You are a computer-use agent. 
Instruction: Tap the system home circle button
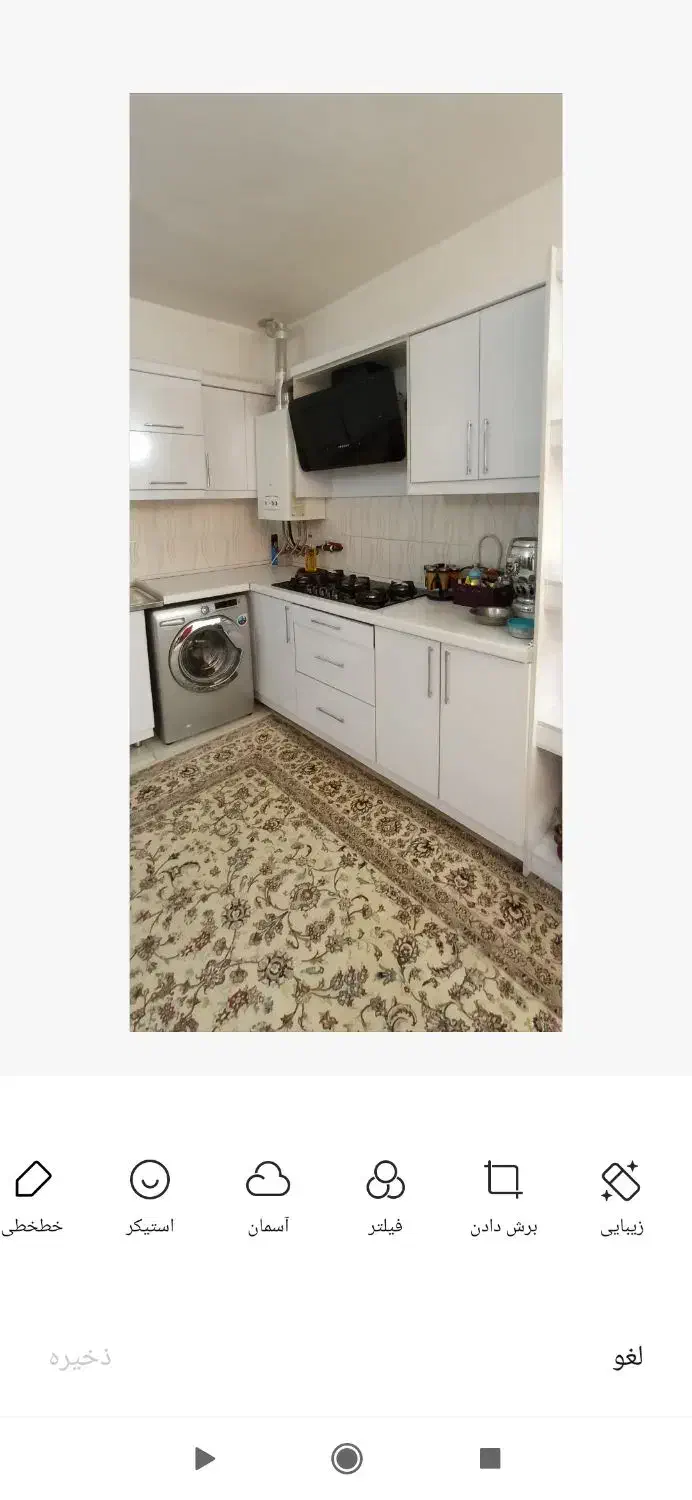click(x=346, y=1459)
